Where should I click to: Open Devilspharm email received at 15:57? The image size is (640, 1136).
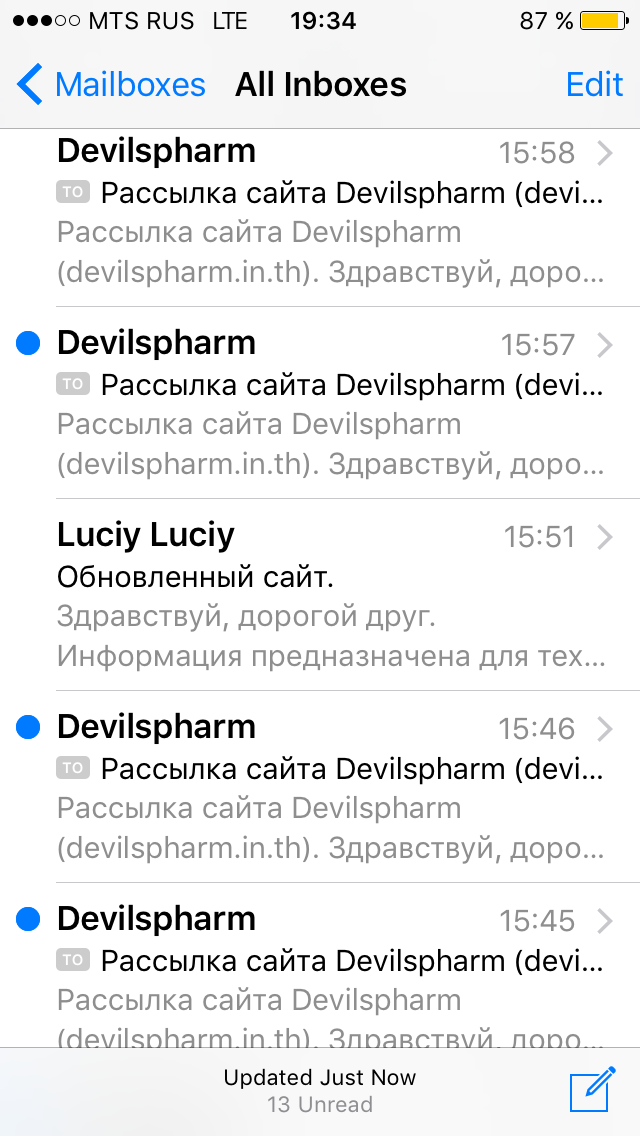(320, 403)
